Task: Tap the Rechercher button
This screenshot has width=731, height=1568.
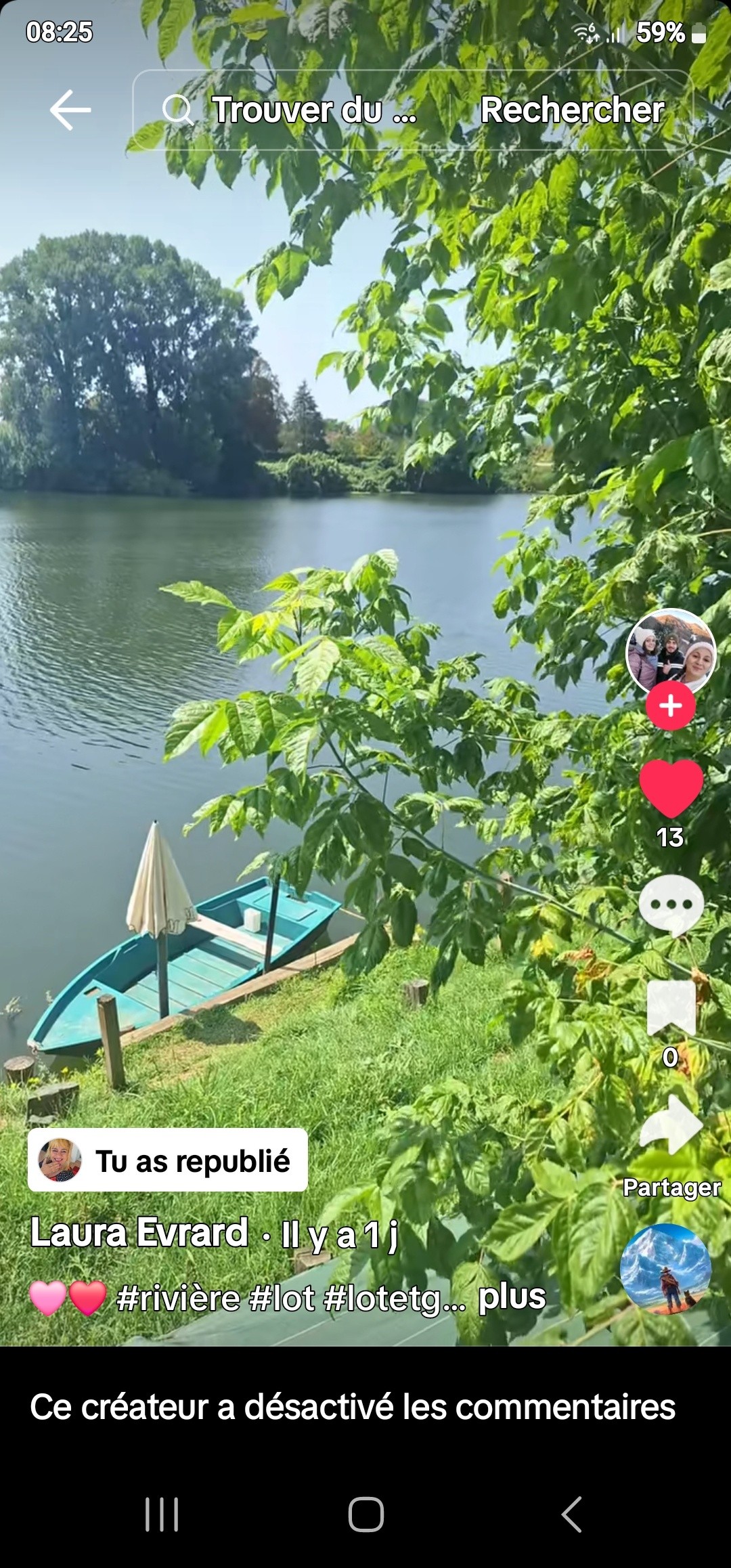Action: tap(572, 110)
